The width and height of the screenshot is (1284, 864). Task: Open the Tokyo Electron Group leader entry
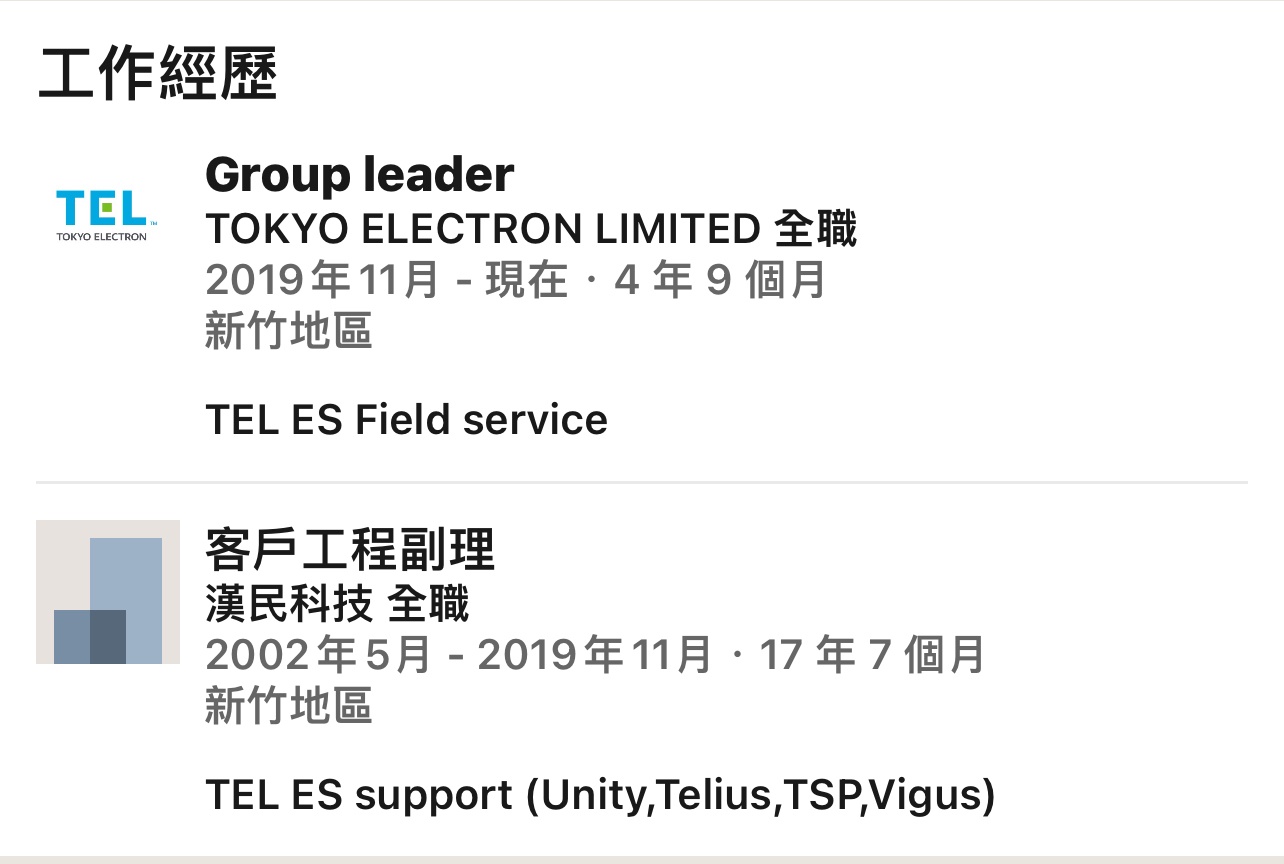point(359,176)
